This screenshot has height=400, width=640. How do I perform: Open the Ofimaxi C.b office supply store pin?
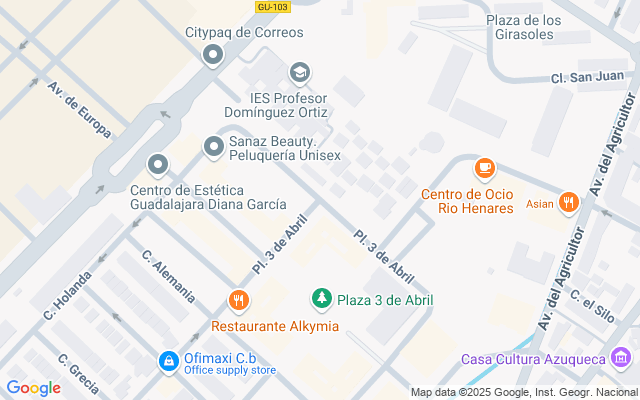point(169,361)
